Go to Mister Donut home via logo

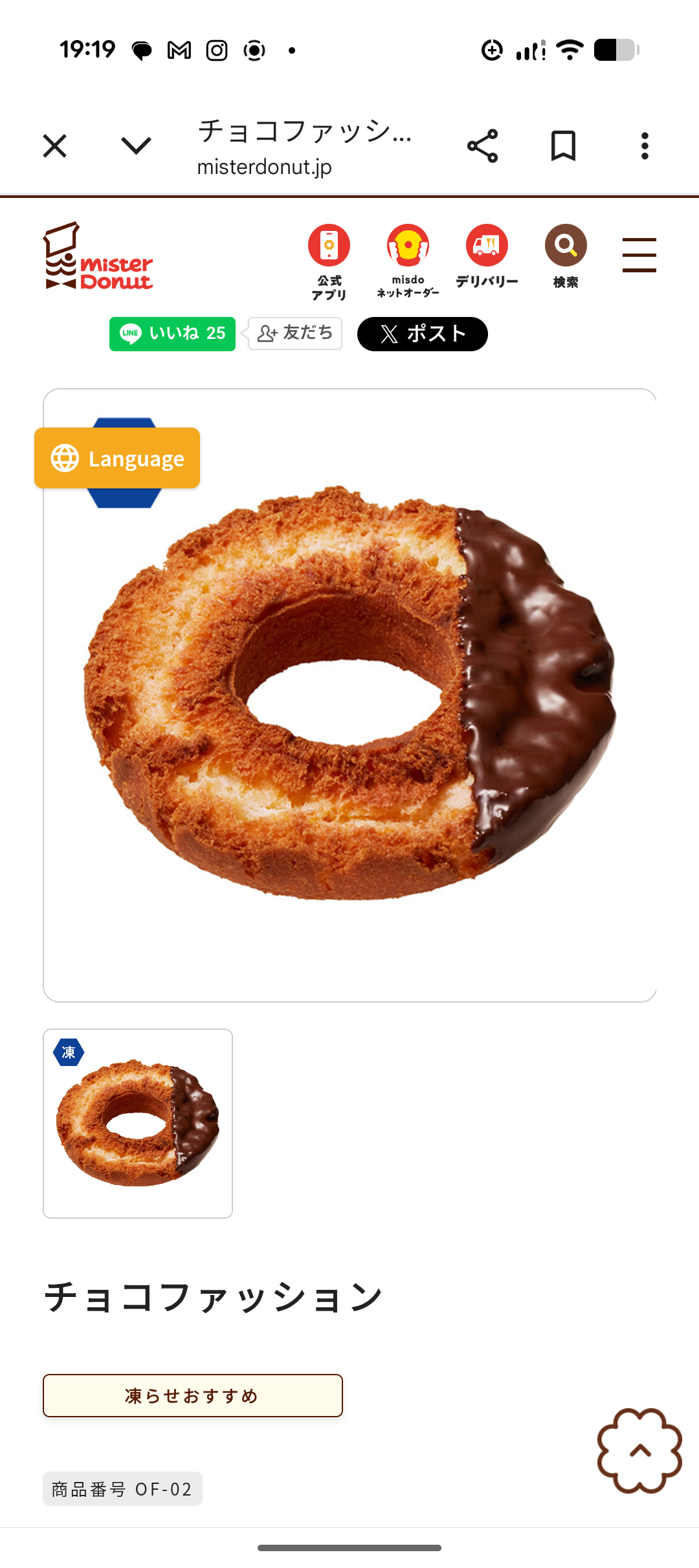point(98,256)
